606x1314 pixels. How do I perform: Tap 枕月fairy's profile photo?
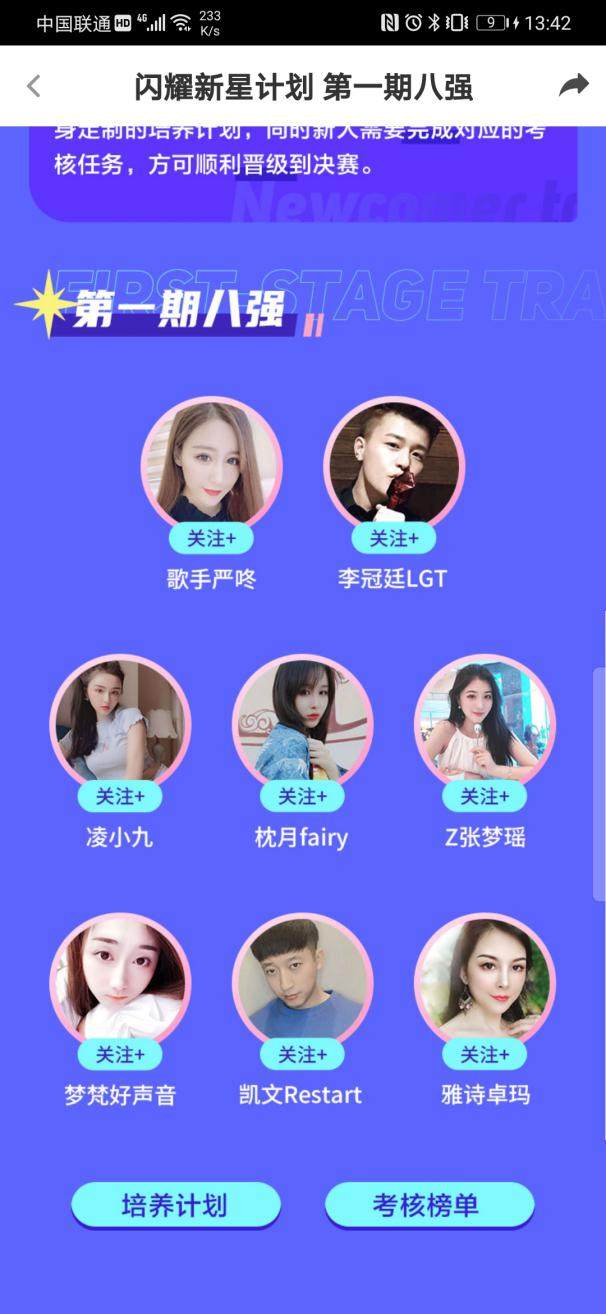302,720
